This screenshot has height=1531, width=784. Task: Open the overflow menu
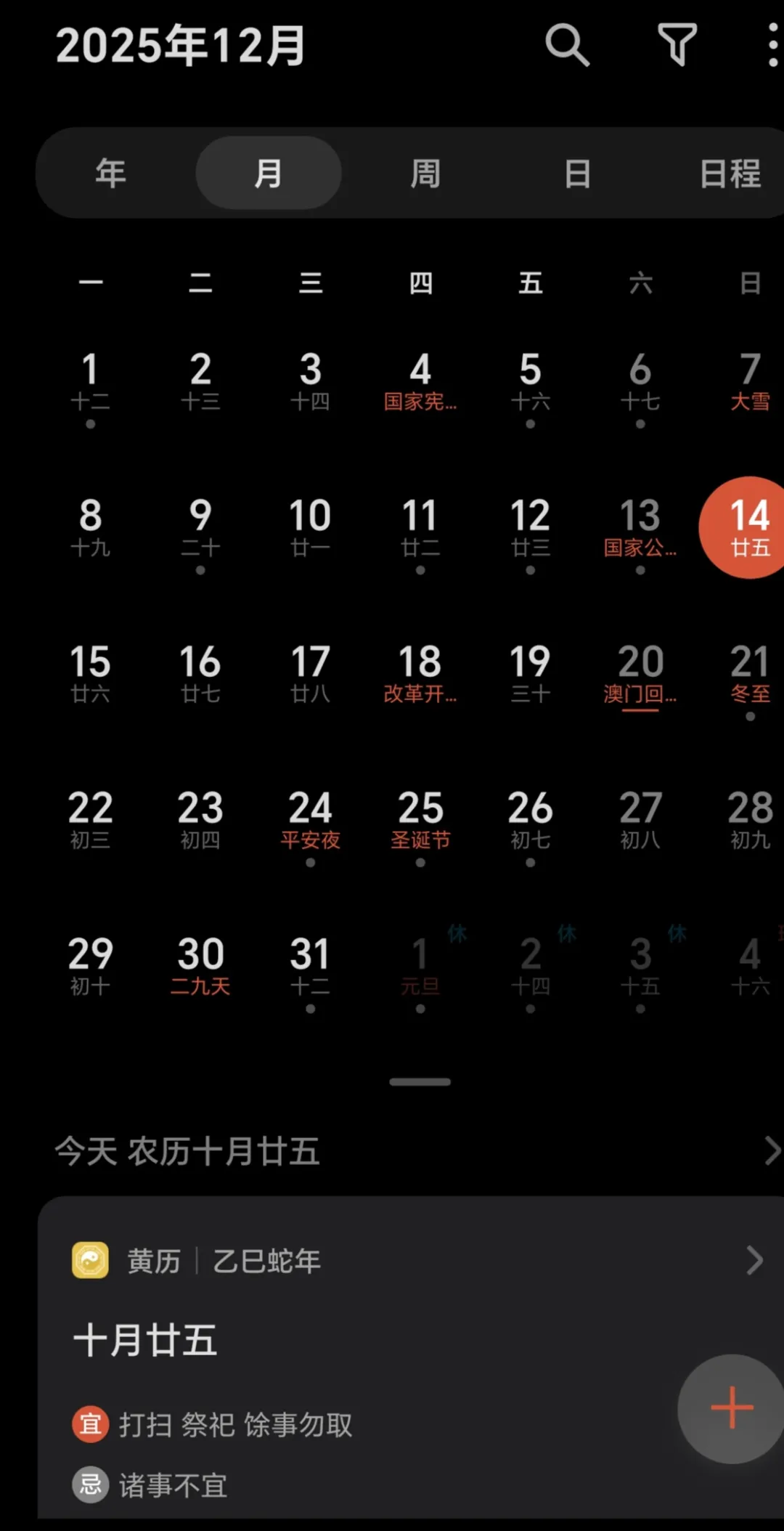coord(772,45)
